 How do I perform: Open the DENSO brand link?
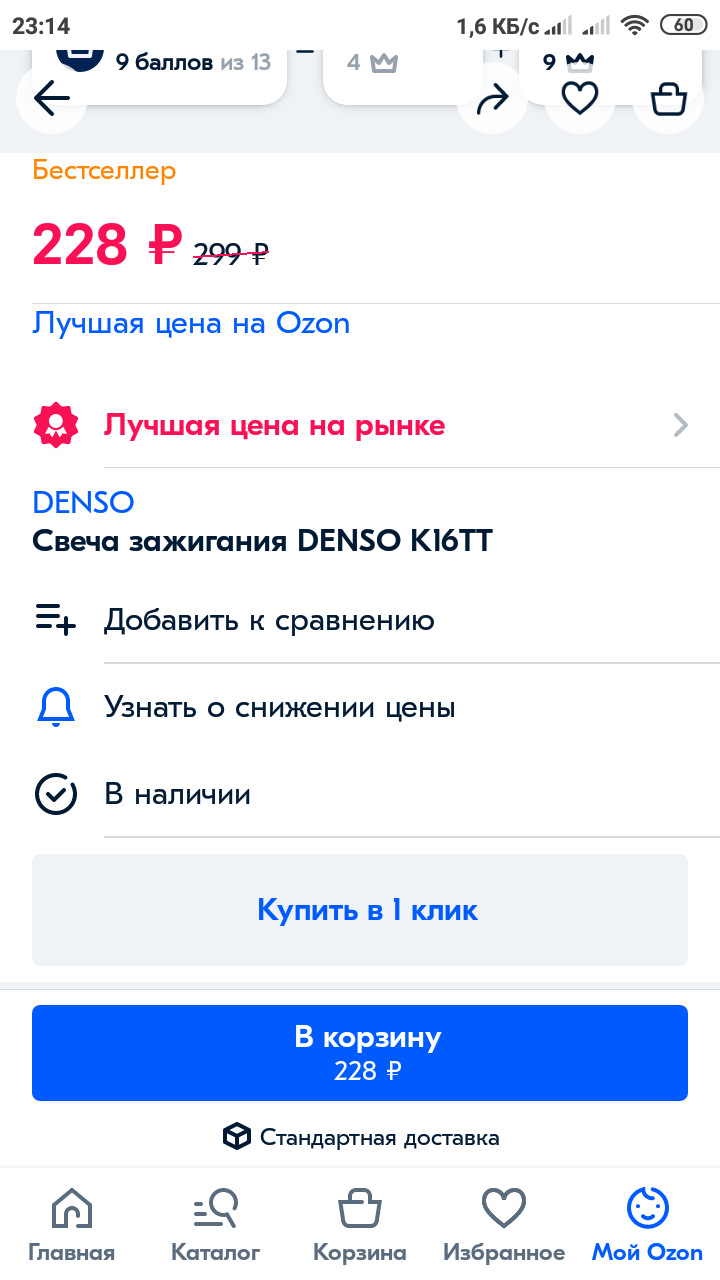pyautogui.click(x=83, y=502)
